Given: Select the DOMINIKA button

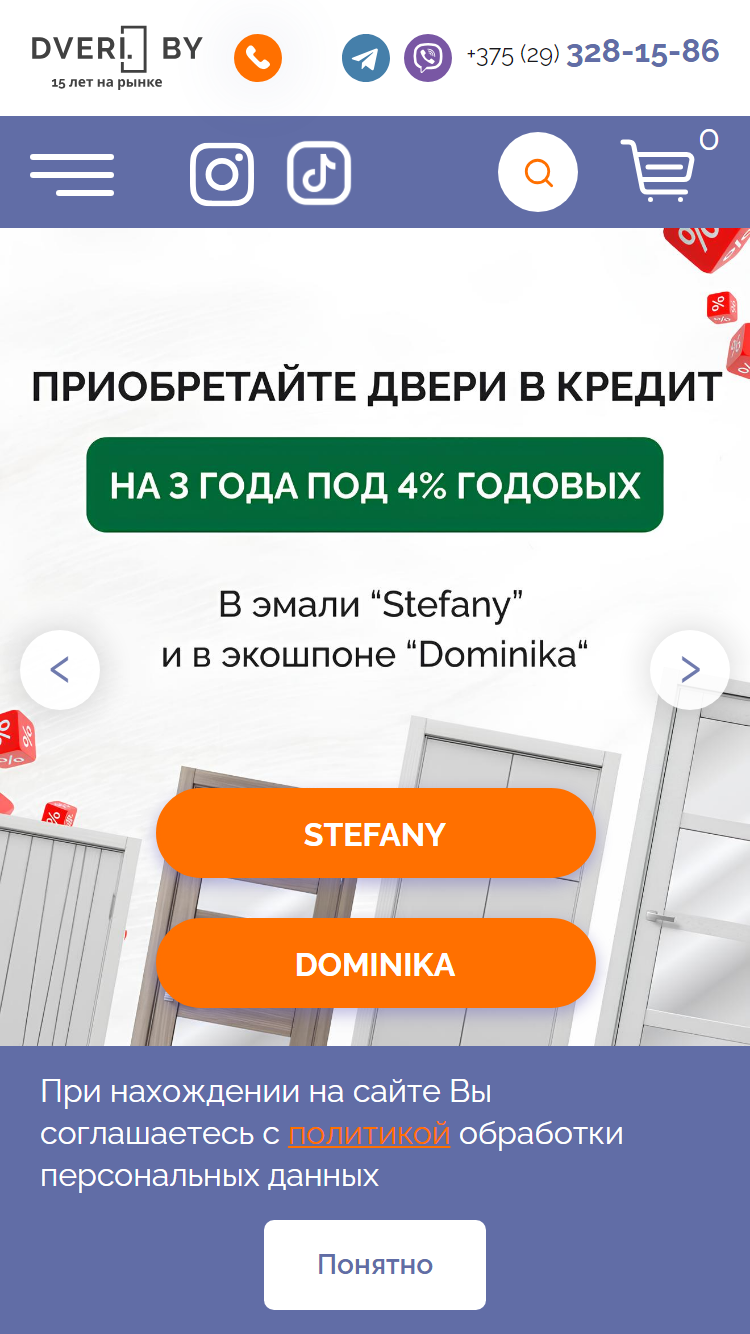Looking at the screenshot, I should [376, 963].
